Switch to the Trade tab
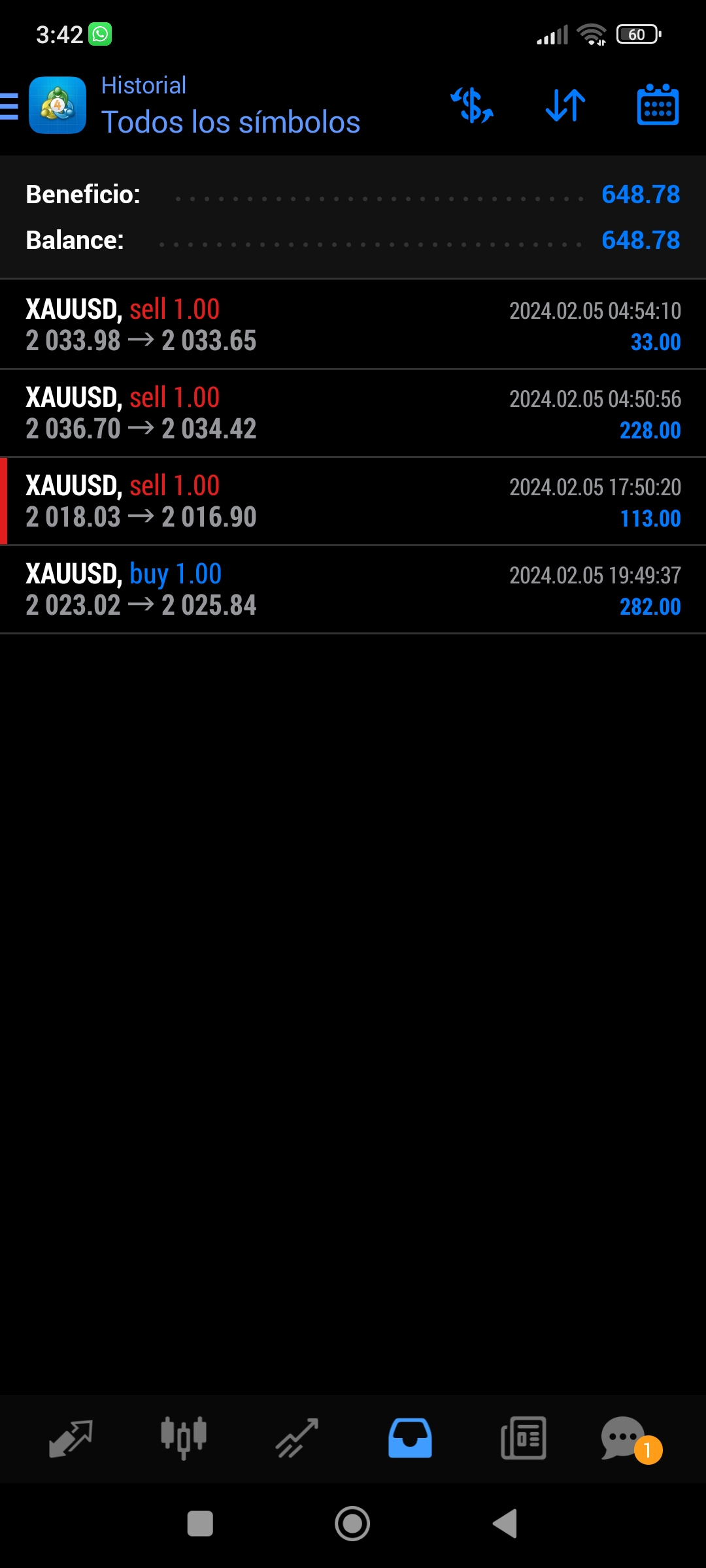 tap(297, 1438)
